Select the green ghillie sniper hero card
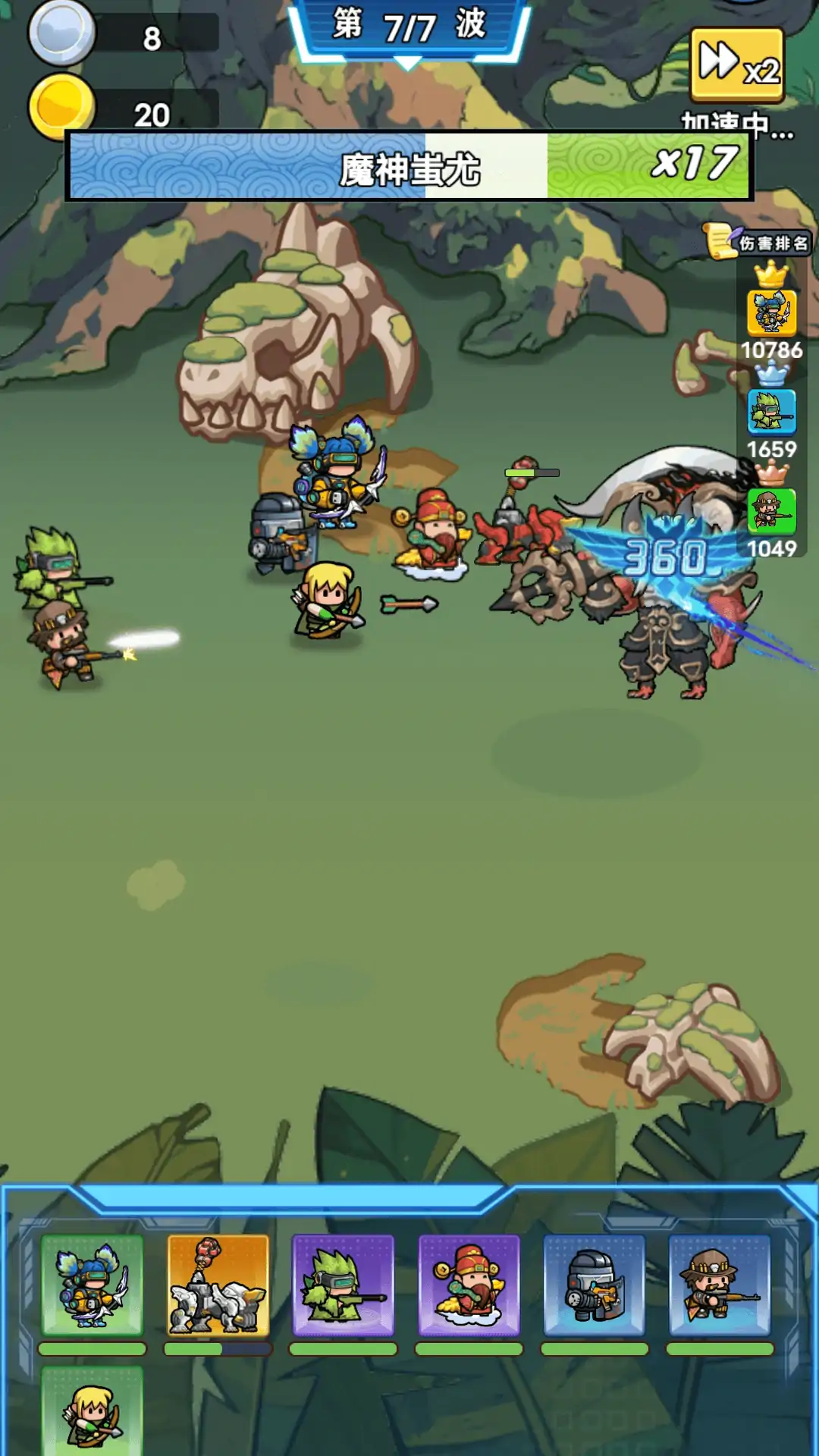 point(343,1285)
